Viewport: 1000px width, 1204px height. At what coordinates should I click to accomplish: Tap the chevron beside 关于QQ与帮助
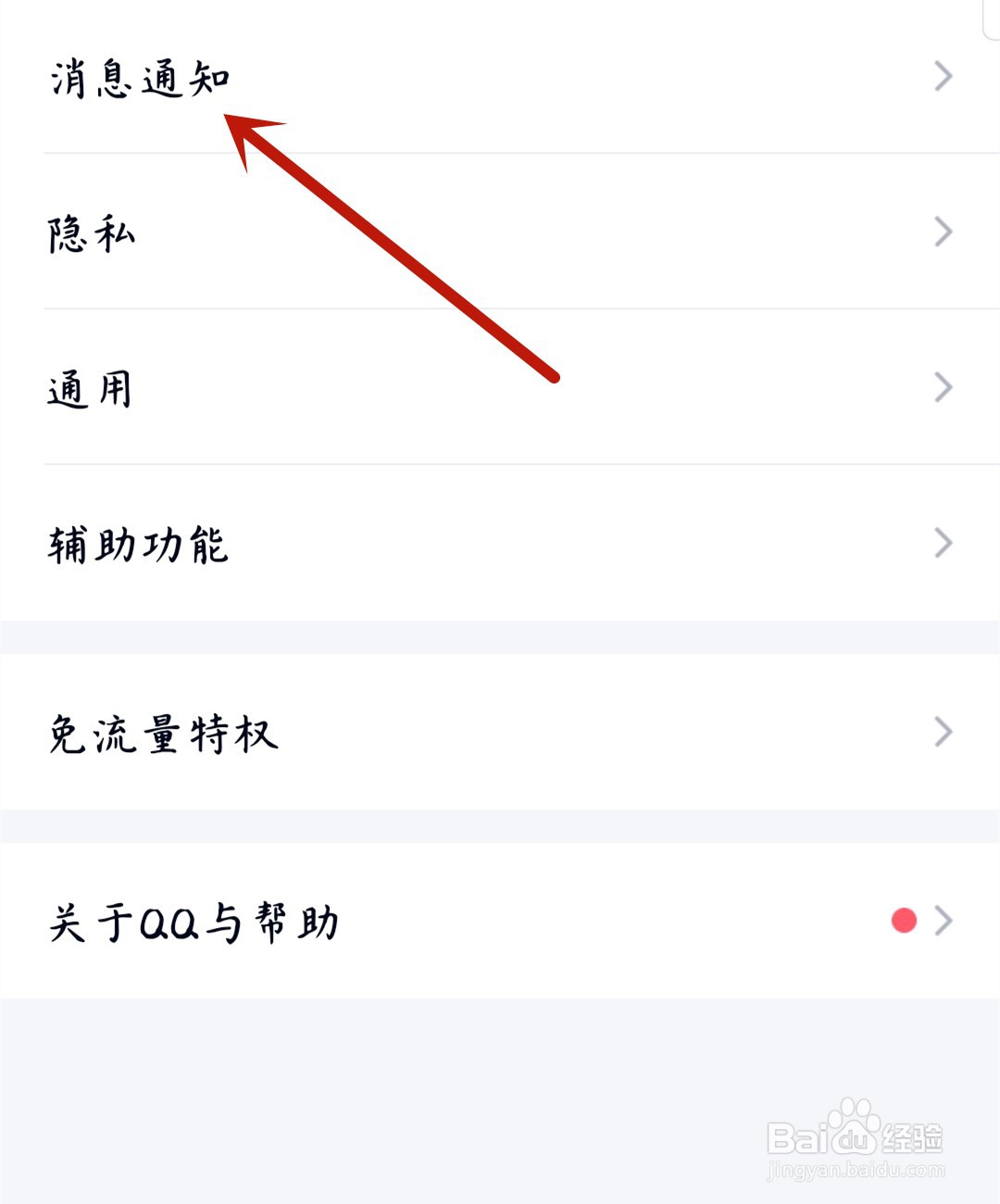point(944,920)
